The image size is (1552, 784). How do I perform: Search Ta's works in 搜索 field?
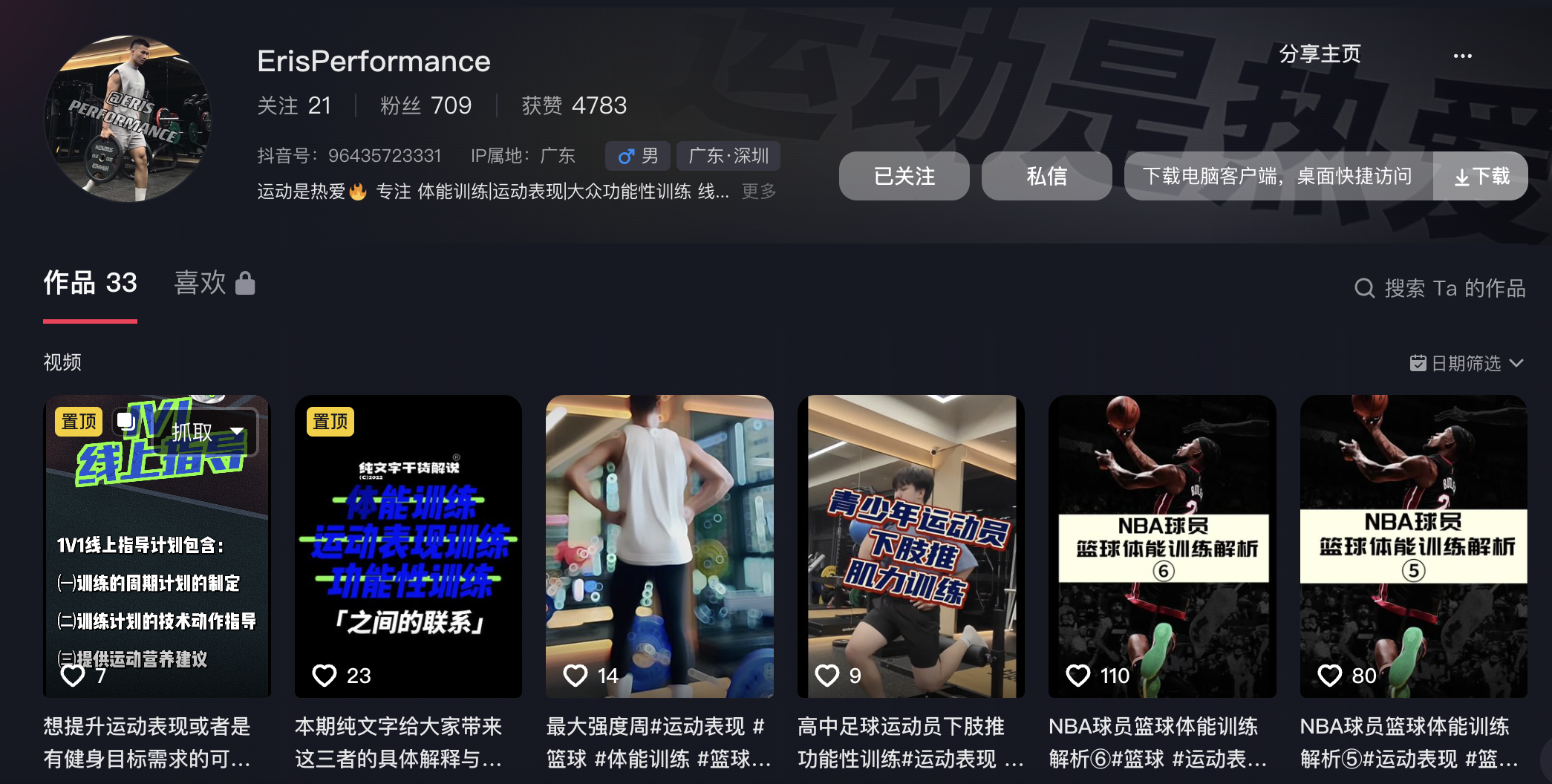pos(1453,288)
